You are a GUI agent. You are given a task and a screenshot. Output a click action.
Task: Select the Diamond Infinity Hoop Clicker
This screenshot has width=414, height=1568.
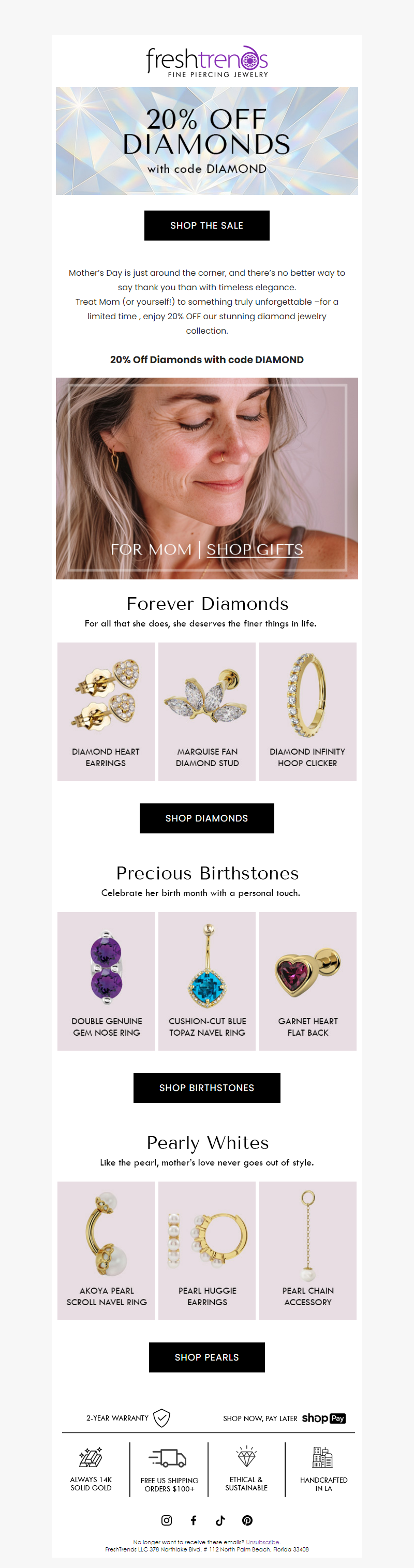[307, 711]
